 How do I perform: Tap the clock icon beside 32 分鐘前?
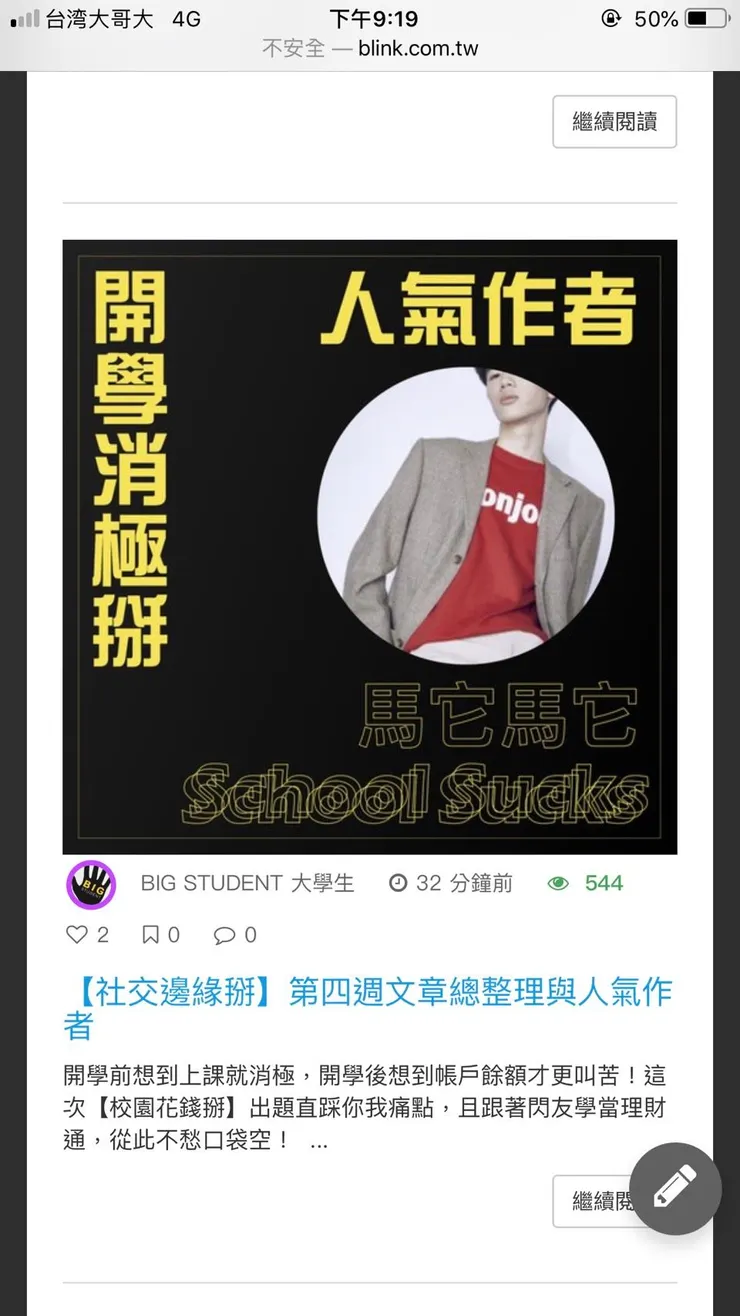tap(397, 882)
